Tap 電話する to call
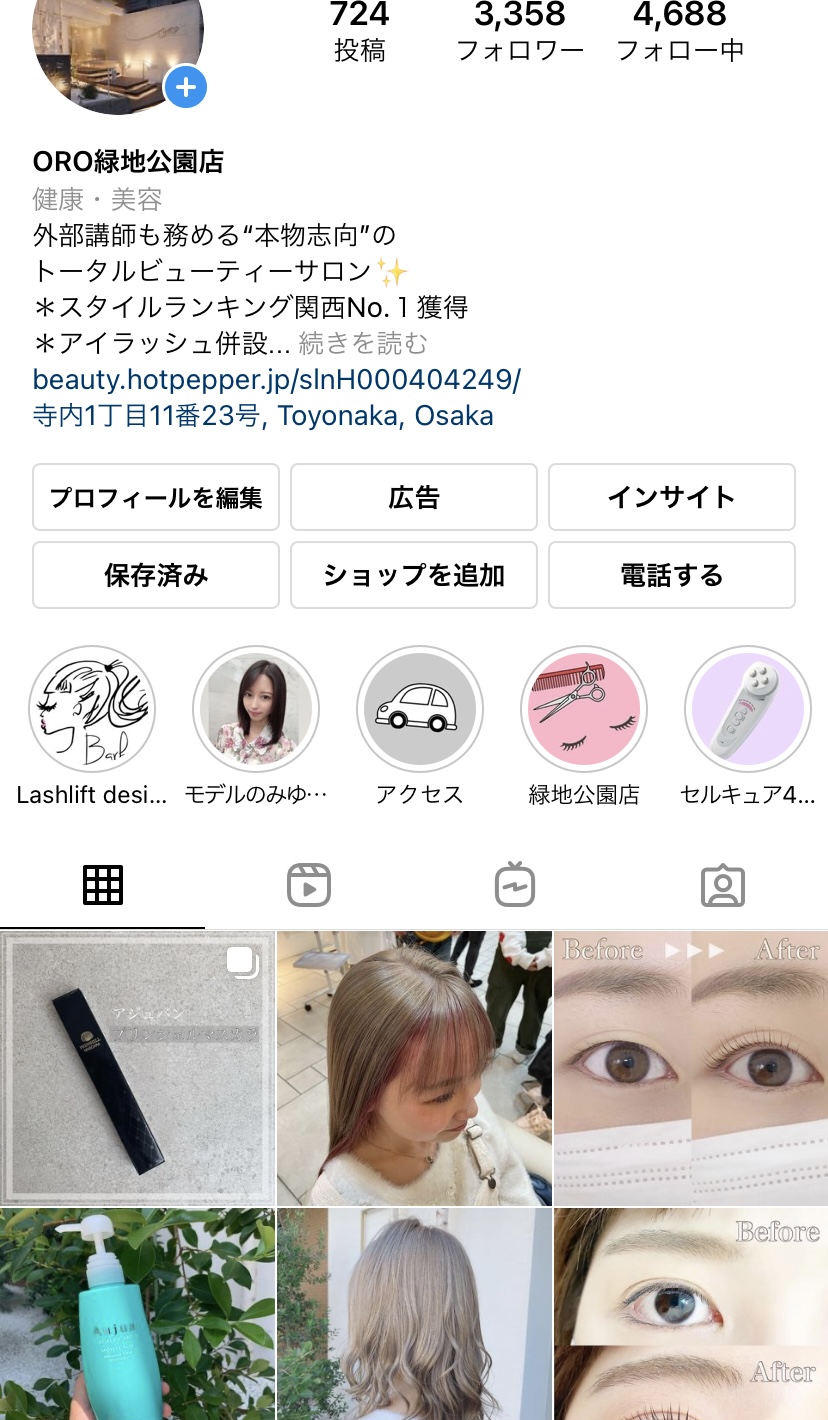 pyautogui.click(x=672, y=575)
